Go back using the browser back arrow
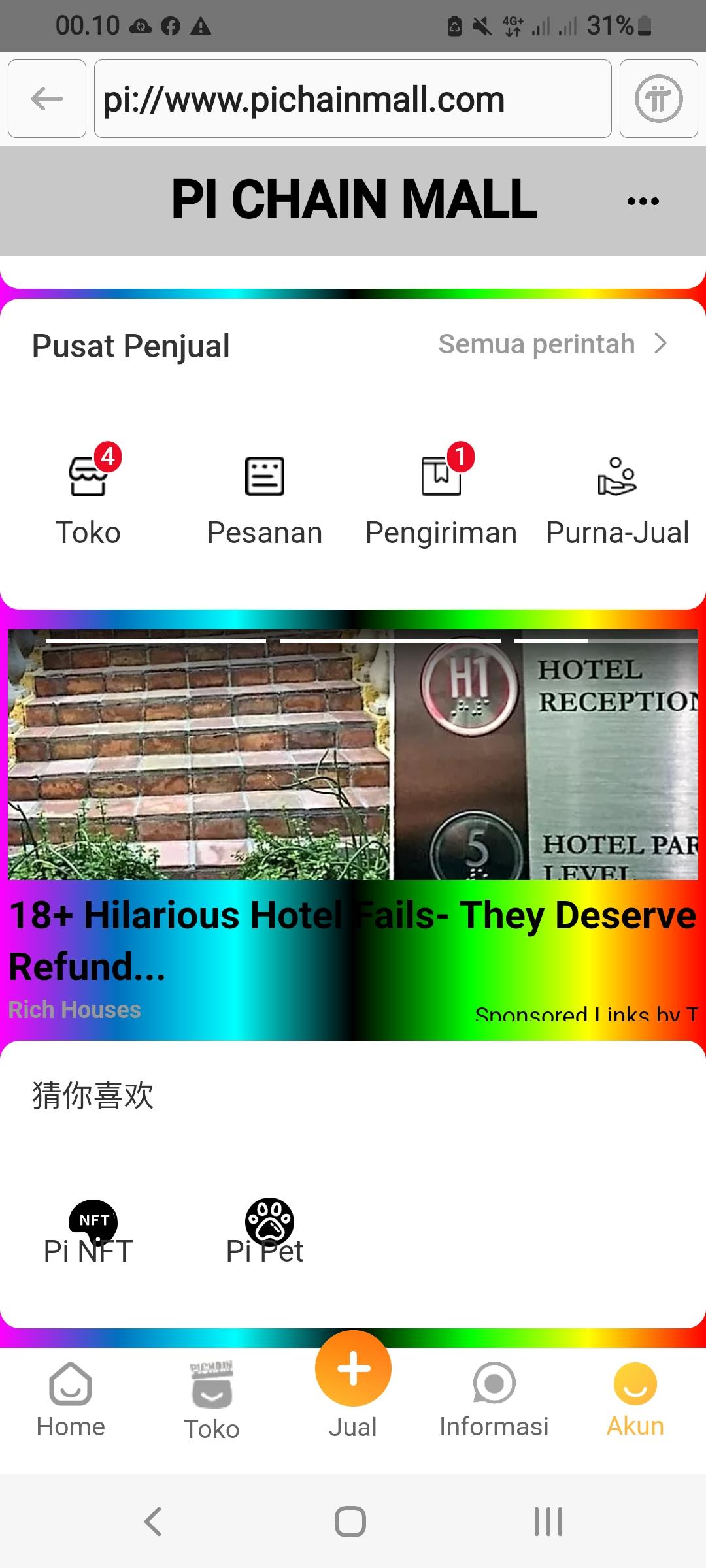This screenshot has height=1568, width=706. pyautogui.click(x=47, y=99)
